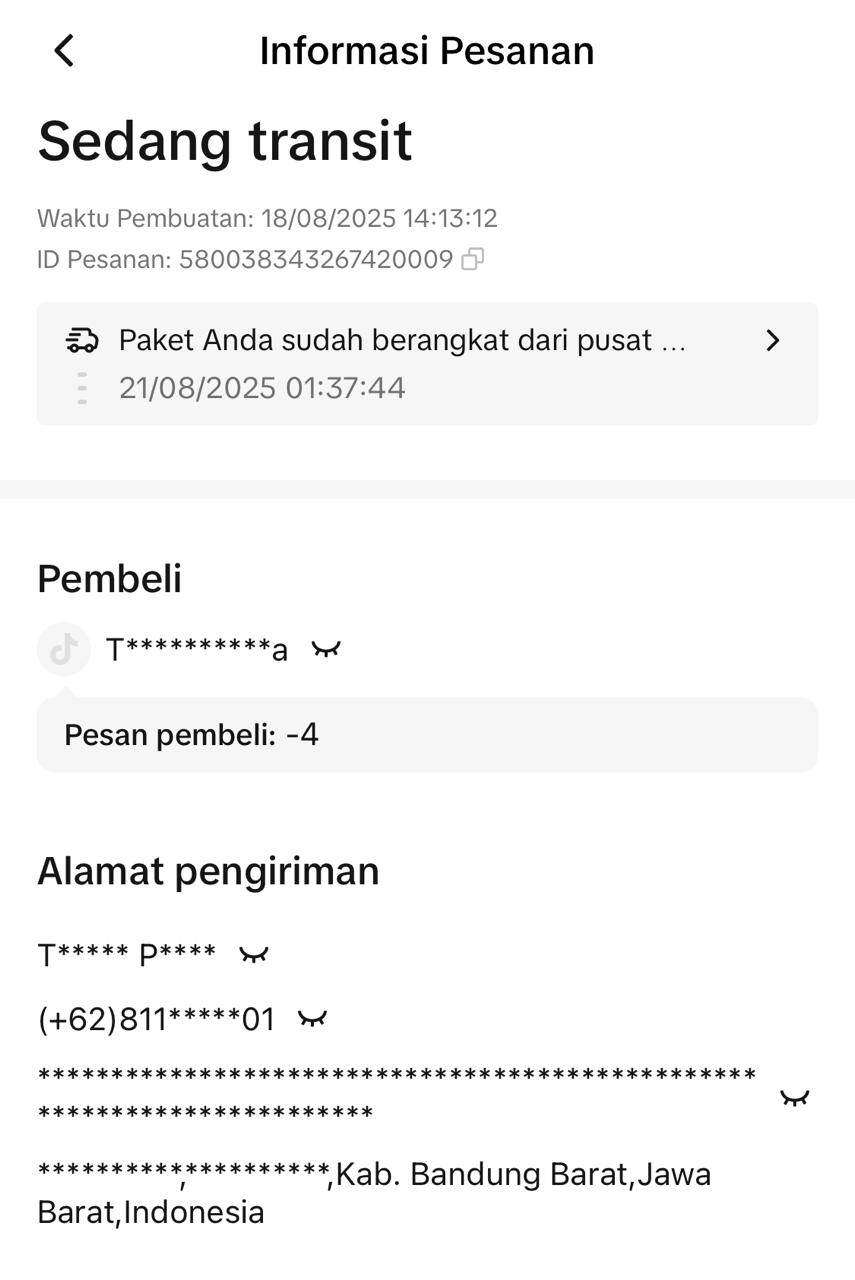Image resolution: width=855 pixels, height=1280 pixels.
Task: Click the back arrow at top left
Action: pos(63,49)
